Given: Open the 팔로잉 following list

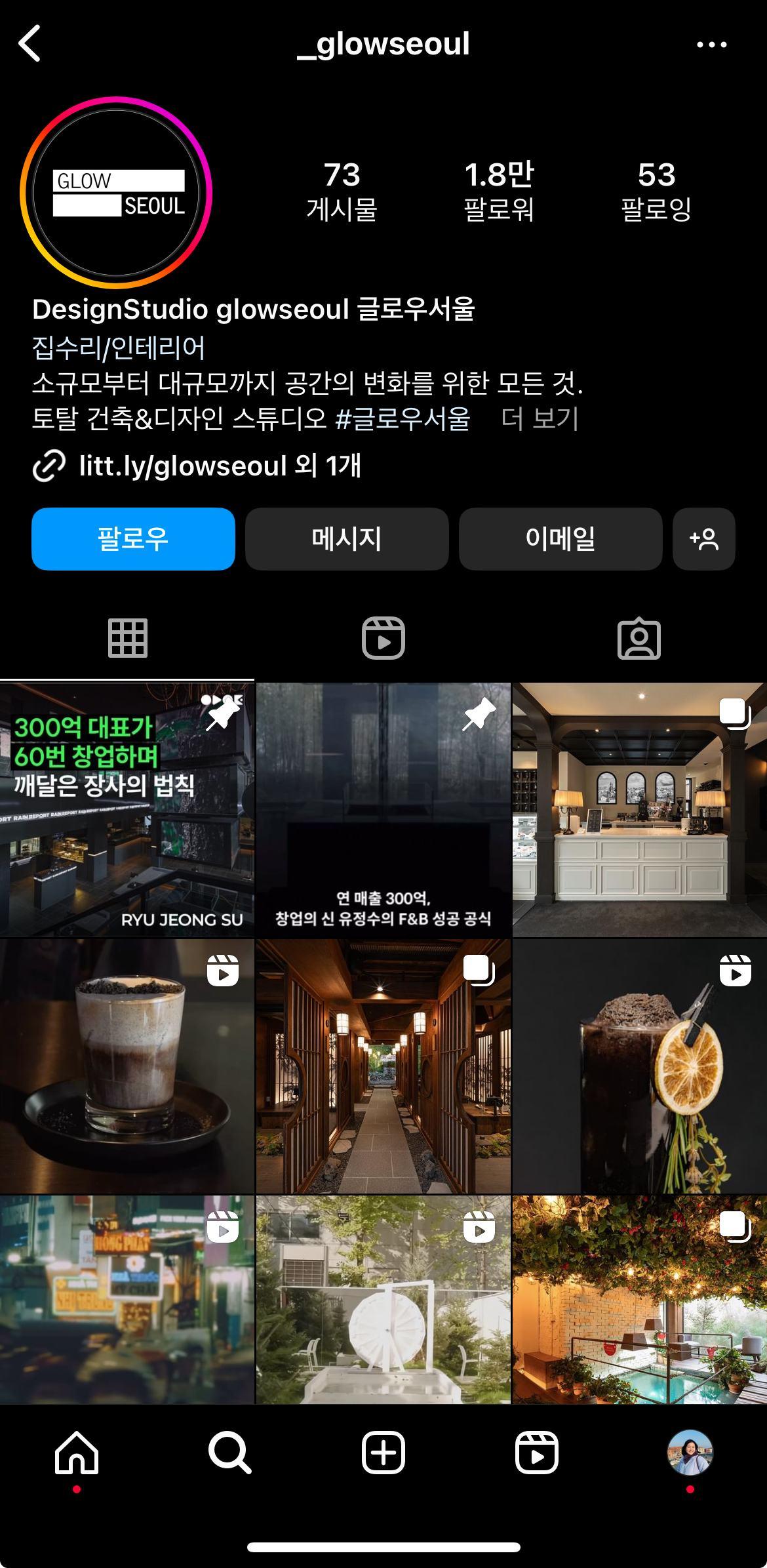Looking at the screenshot, I should tap(656, 191).
